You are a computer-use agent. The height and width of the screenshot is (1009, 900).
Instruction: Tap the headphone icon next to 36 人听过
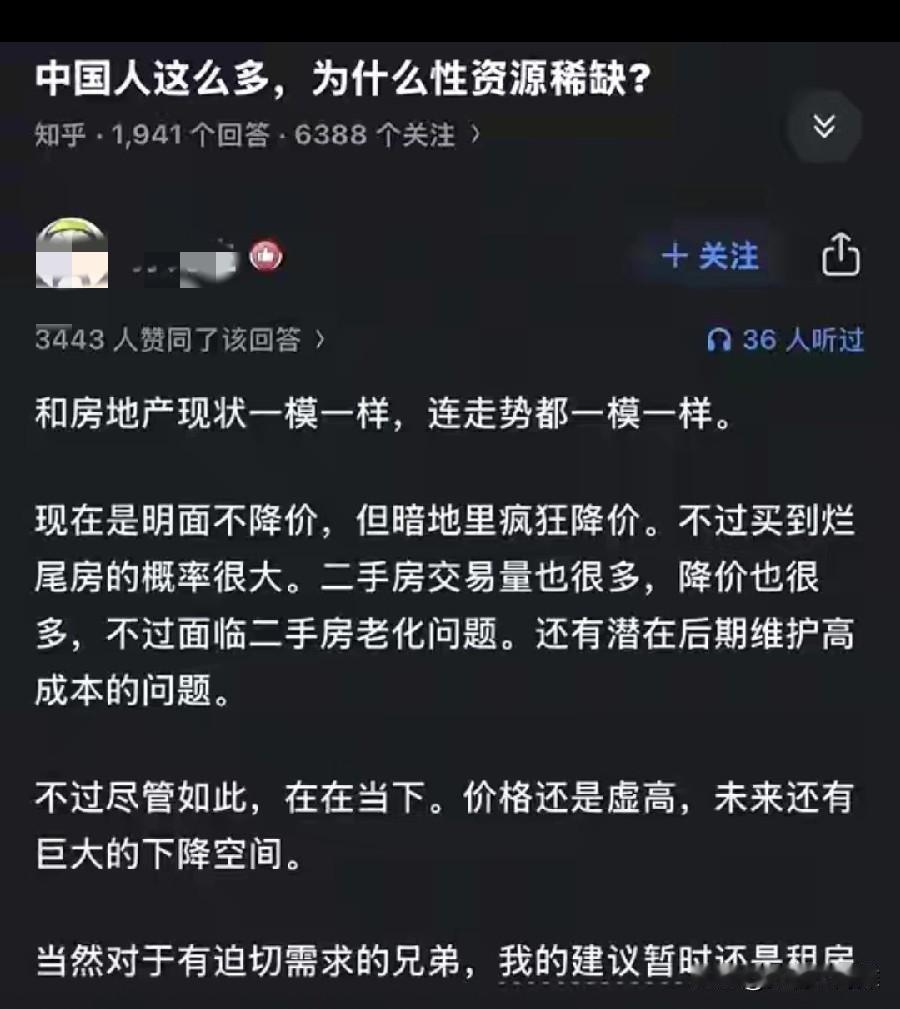(718, 341)
